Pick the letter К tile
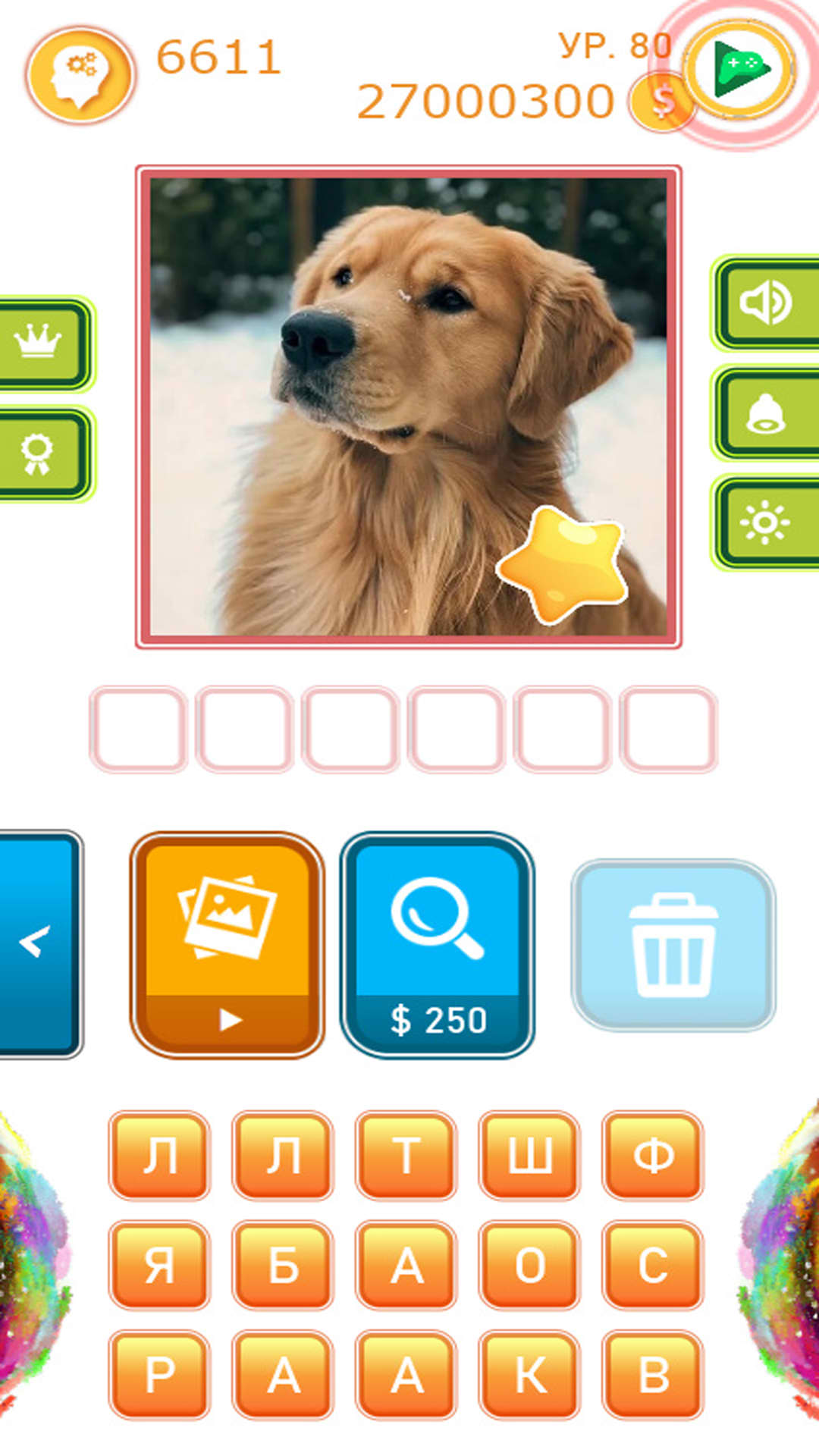The image size is (819, 1456). click(x=529, y=1374)
